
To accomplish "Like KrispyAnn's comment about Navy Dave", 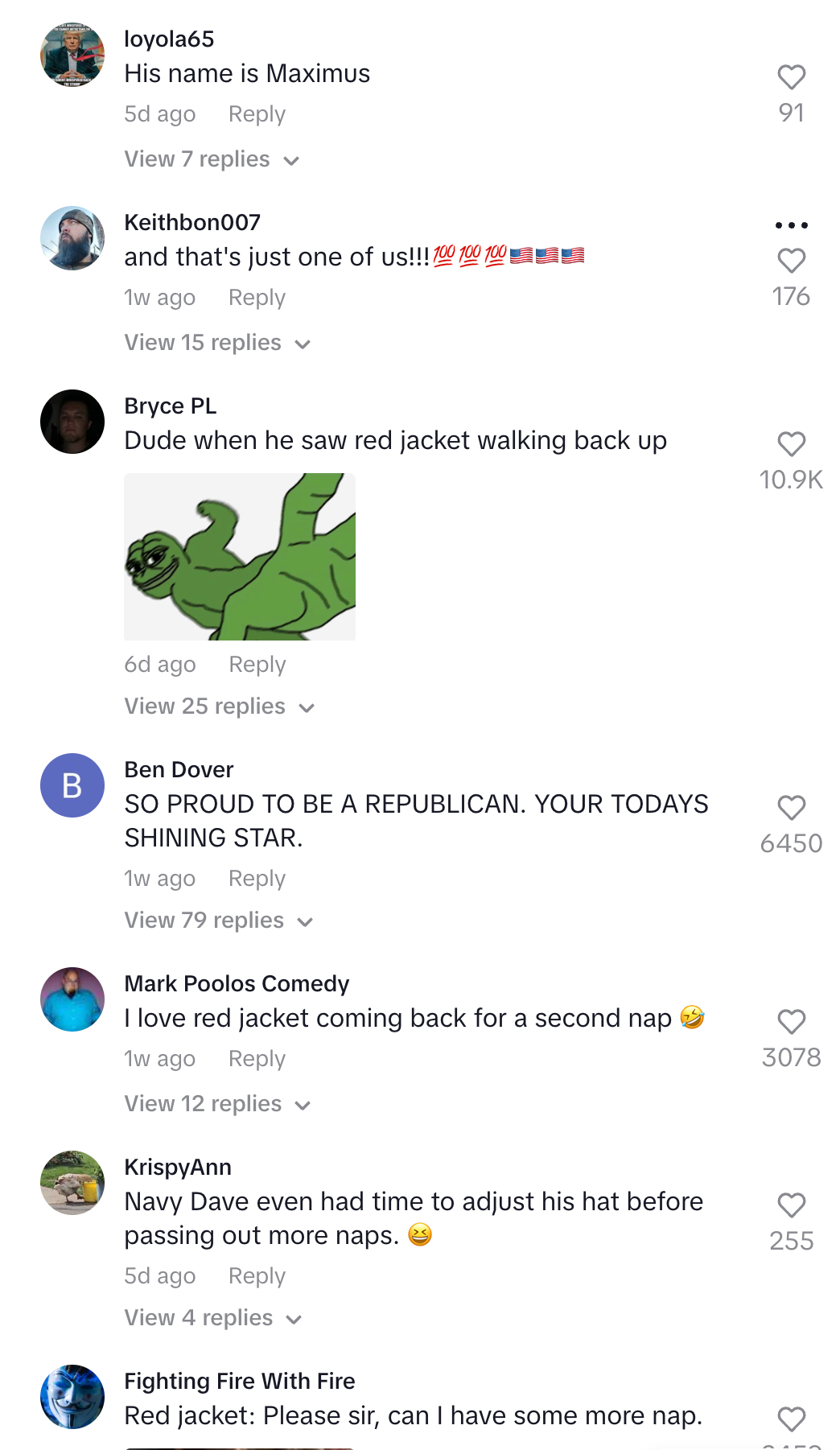I will click(x=791, y=1205).
